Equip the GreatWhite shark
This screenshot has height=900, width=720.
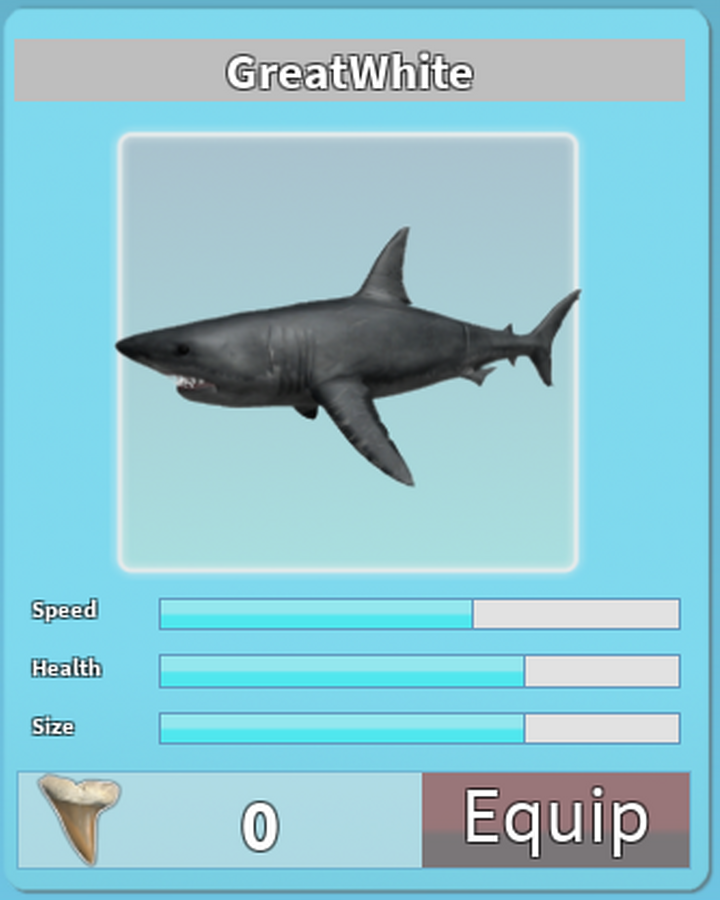(x=556, y=819)
